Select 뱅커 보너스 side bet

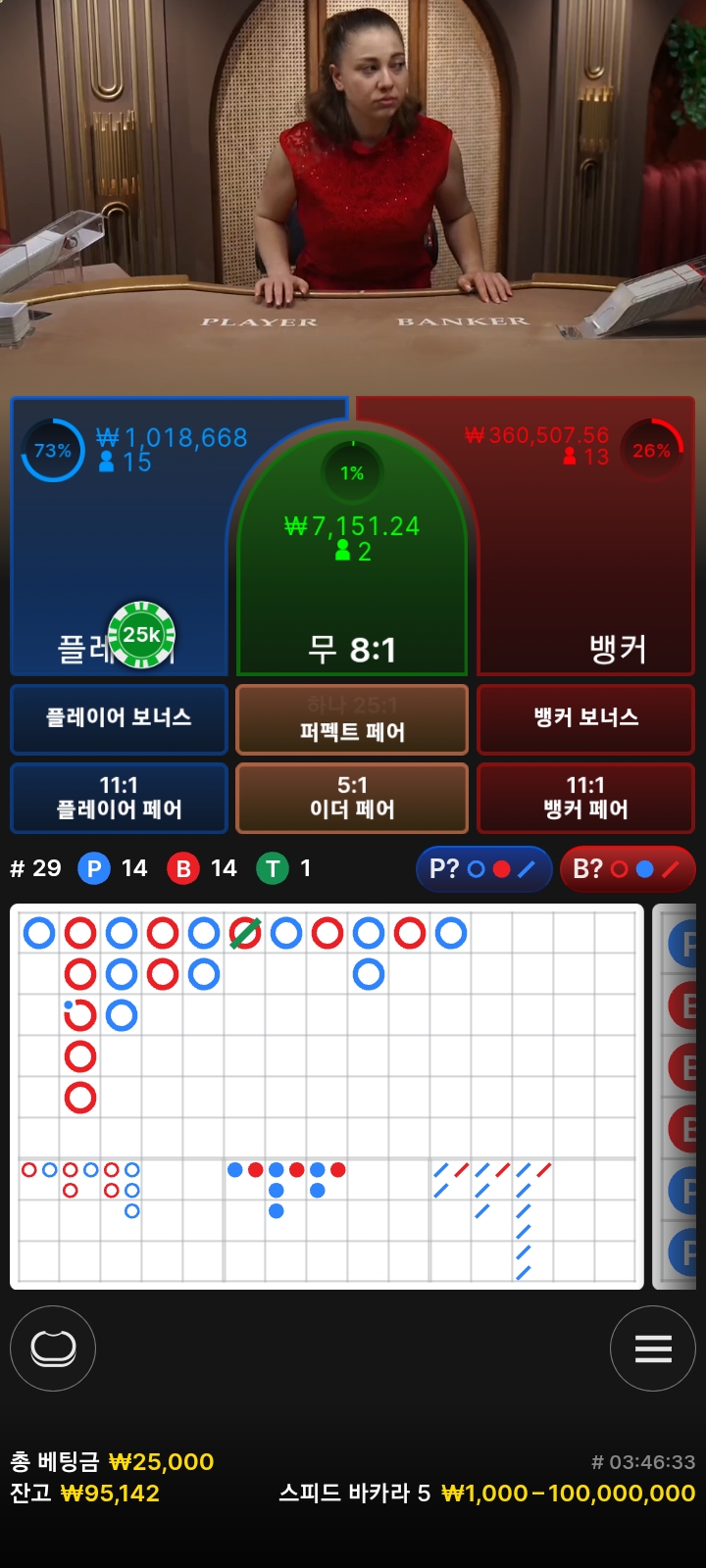point(585,718)
